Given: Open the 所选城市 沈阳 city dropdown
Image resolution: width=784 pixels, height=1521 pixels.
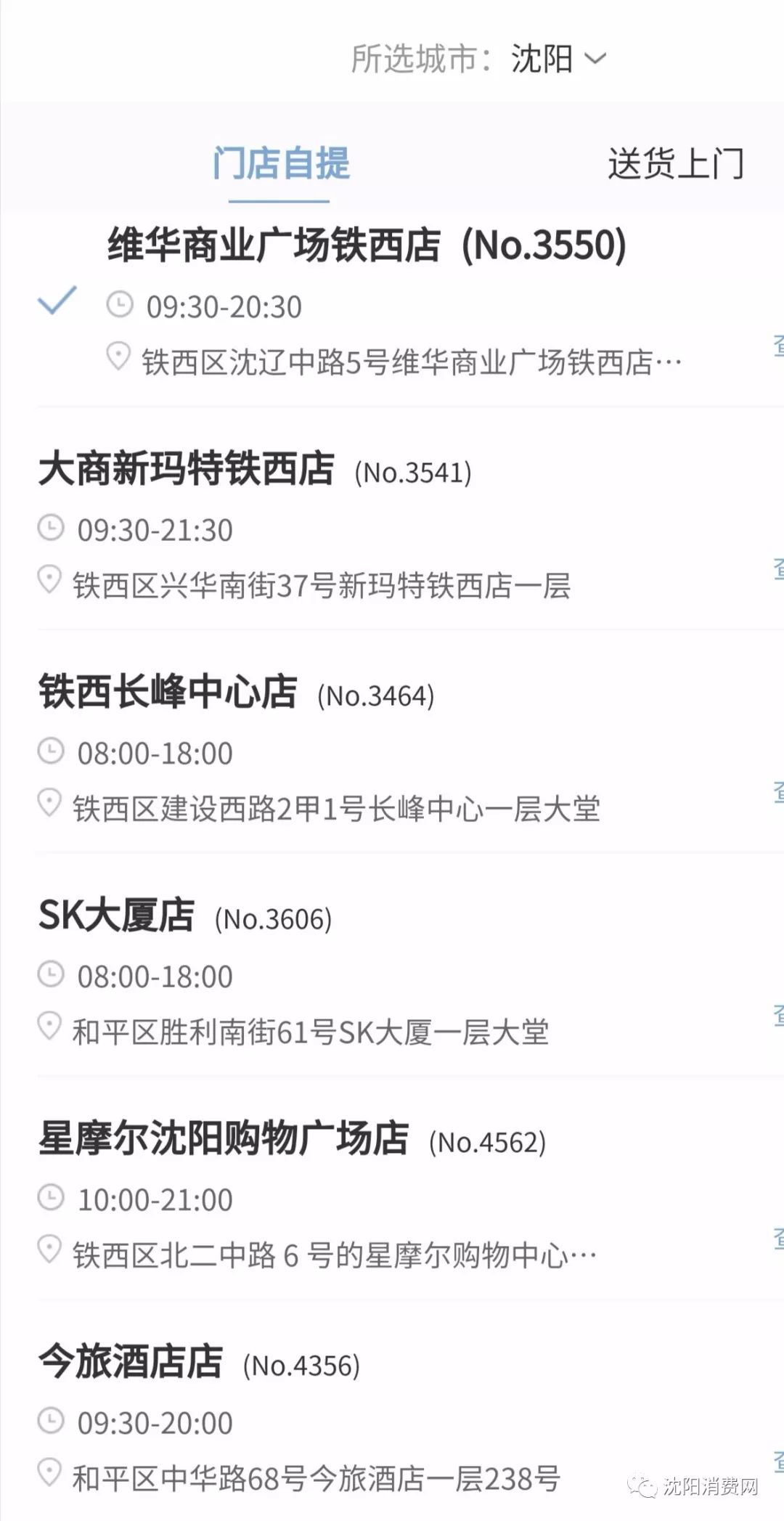Looking at the screenshot, I should click(x=558, y=59).
